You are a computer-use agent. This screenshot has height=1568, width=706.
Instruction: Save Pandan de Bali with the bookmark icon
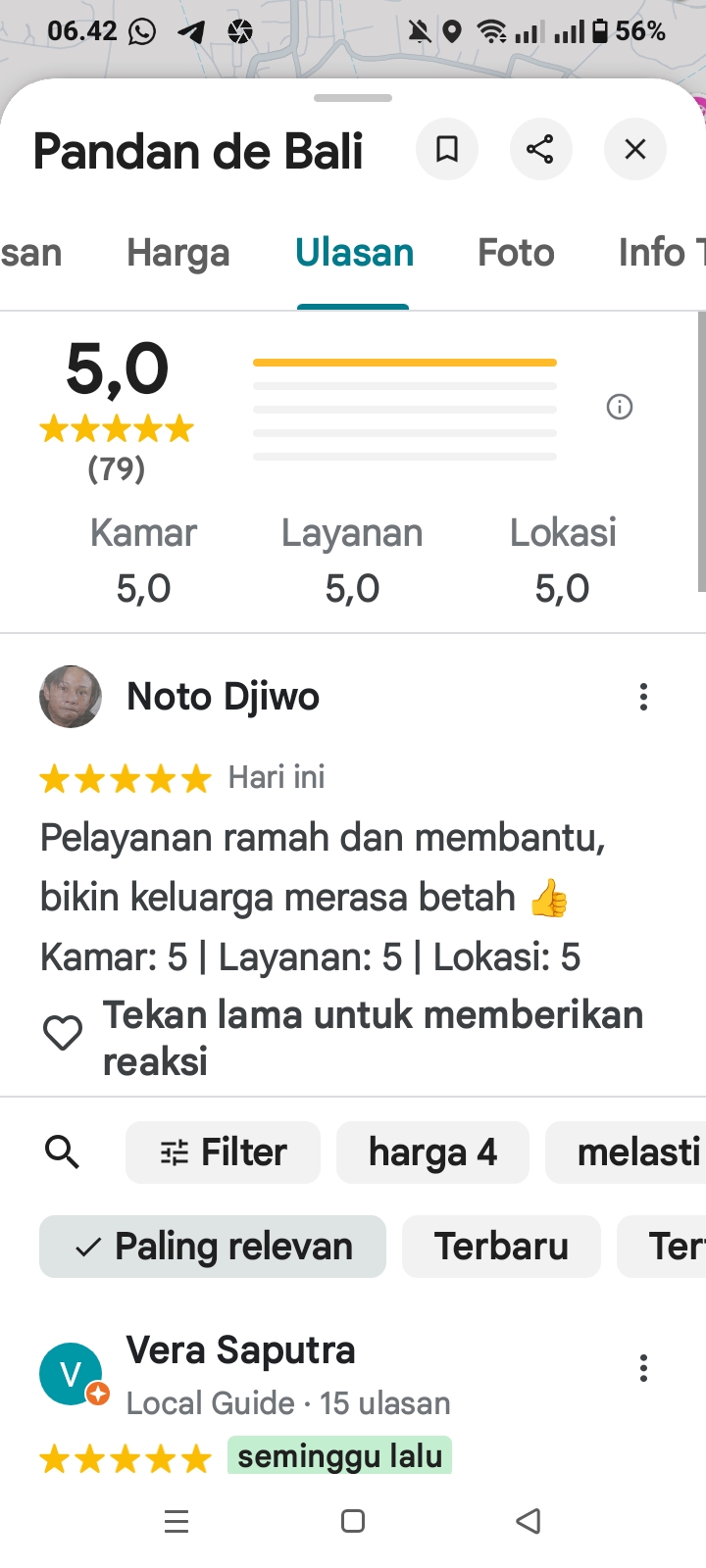coord(447,149)
